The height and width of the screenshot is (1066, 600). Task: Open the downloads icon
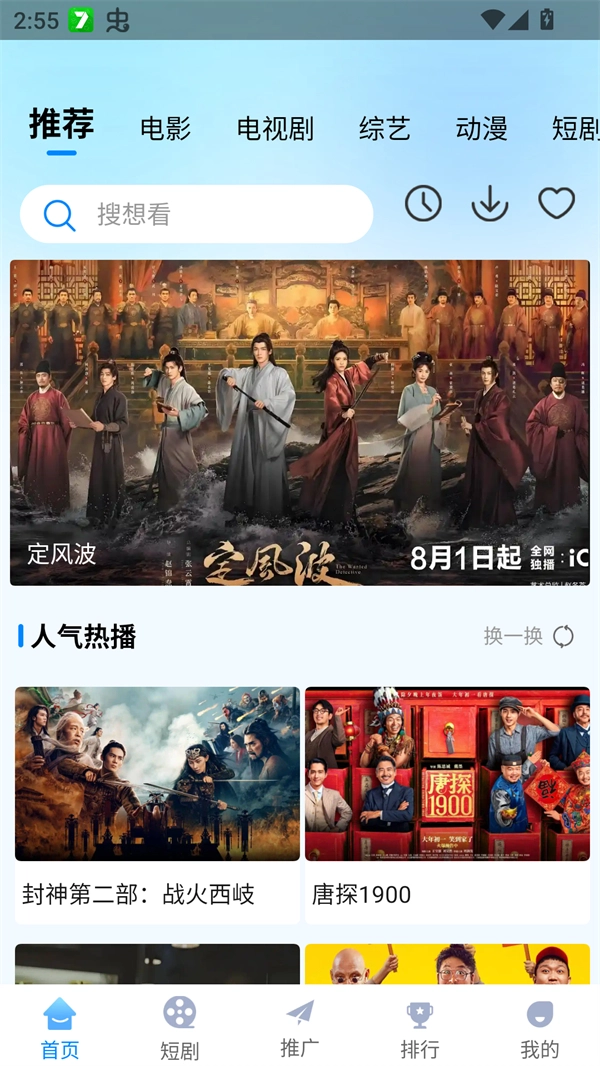click(490, 204)
